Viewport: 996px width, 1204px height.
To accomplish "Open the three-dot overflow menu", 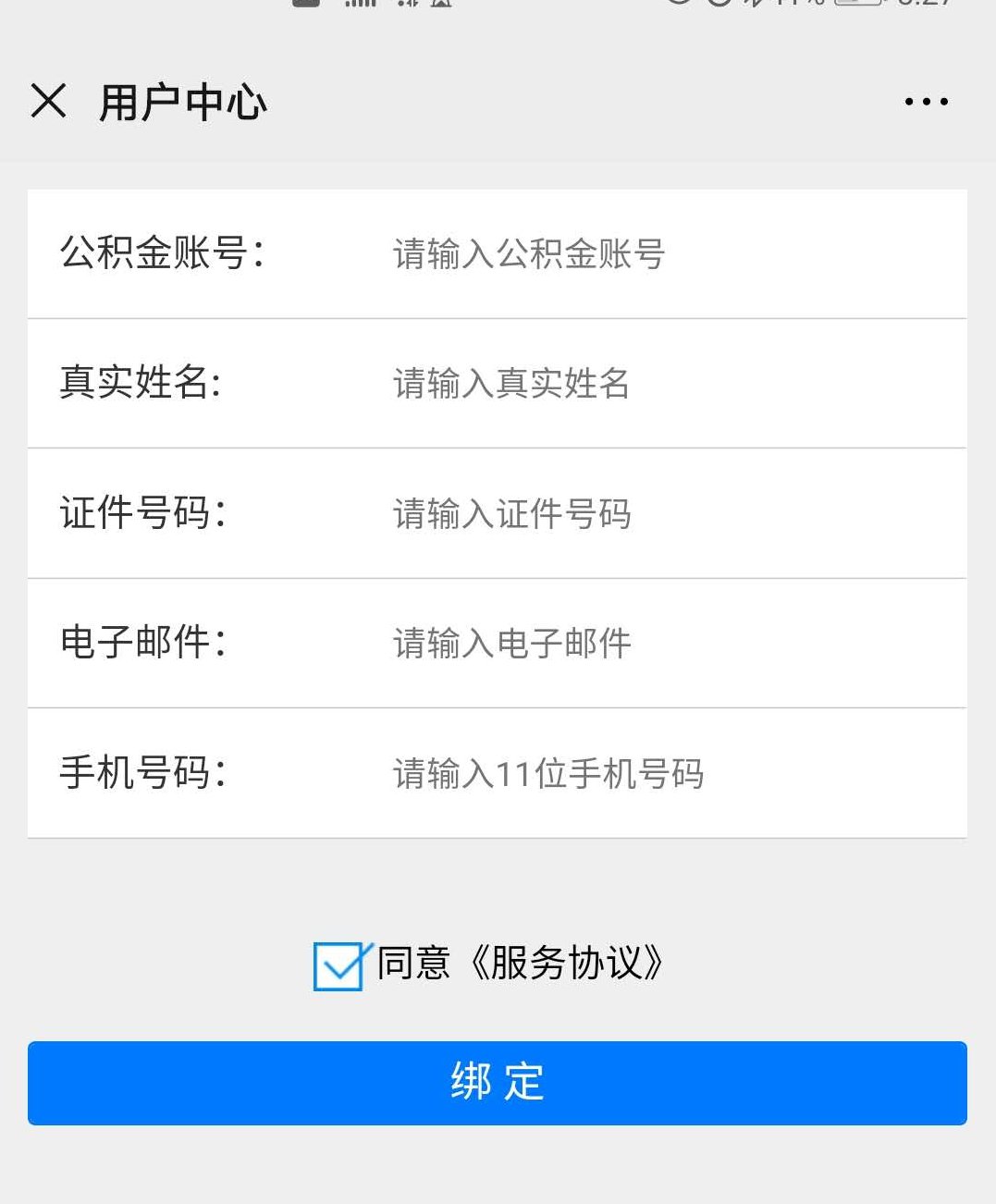I will coord(926,102).
